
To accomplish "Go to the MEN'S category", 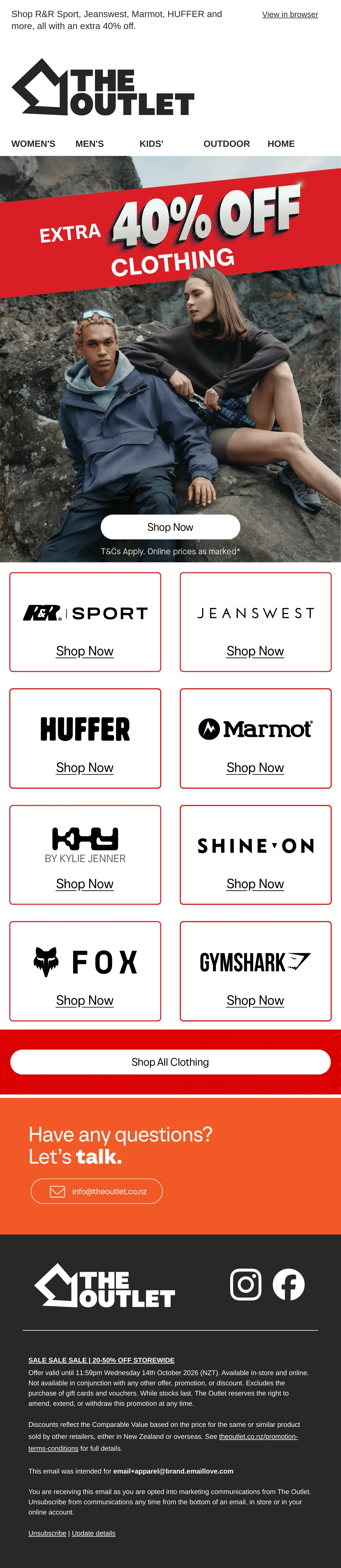I will [89, 144].
